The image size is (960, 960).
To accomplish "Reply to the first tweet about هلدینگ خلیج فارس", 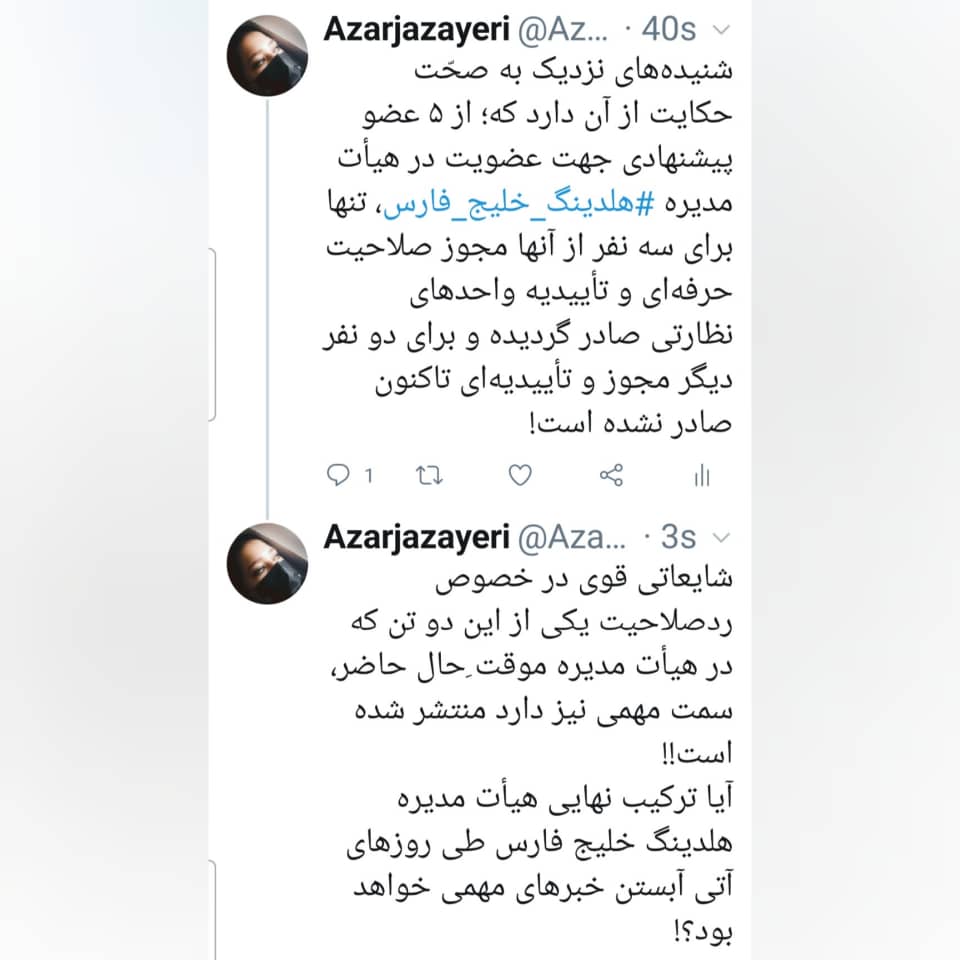I will click(x=339, y=475).
